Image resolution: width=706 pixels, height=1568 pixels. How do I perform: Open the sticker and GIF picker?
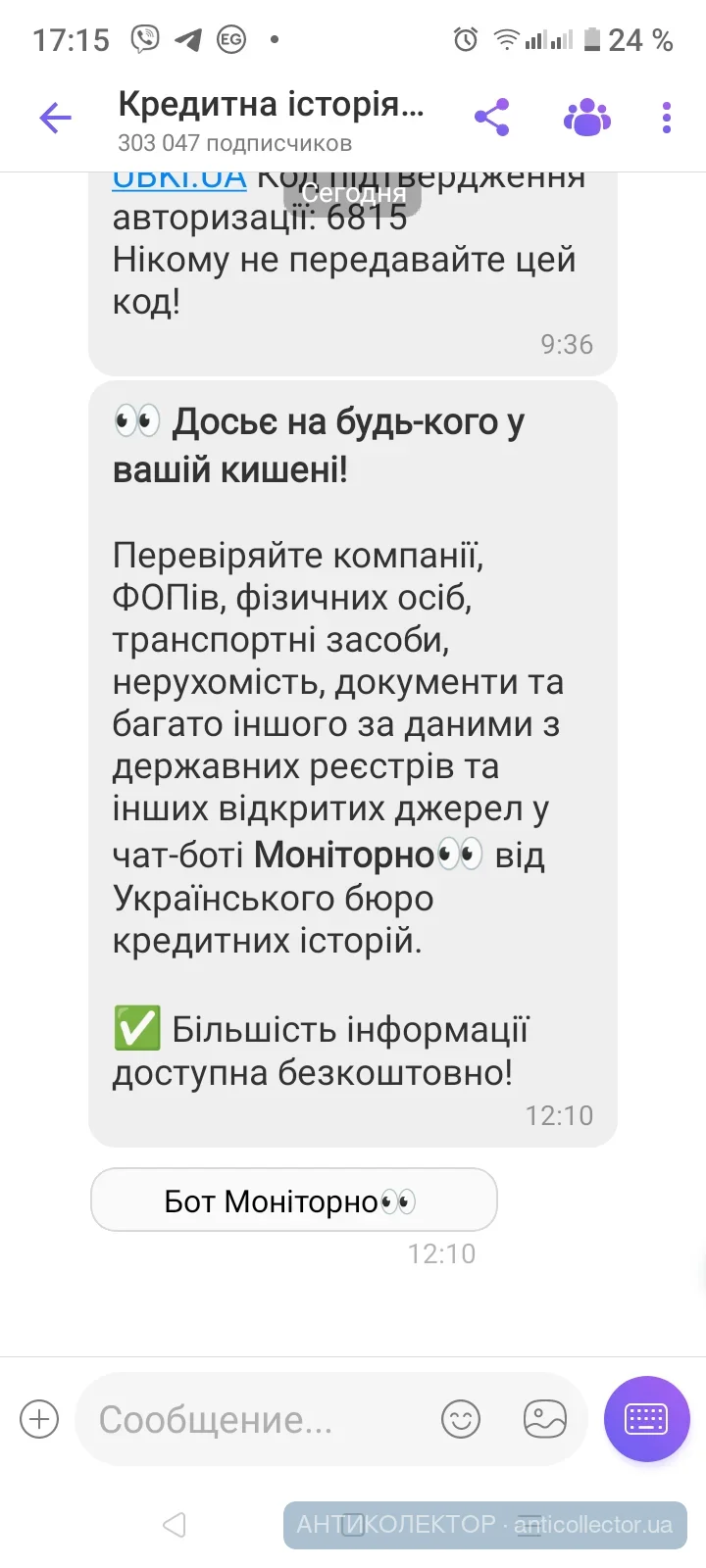[545, 1419]
